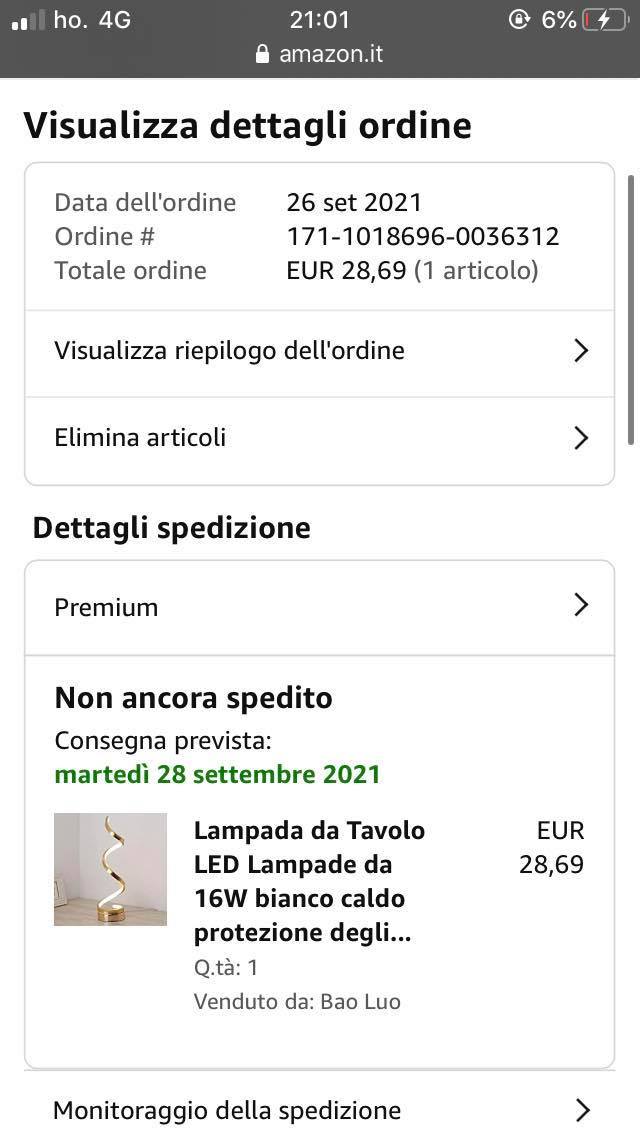Open Visualizza riepilogo dell'ordine
The image size is (640, 1136).
pos(319,351)
